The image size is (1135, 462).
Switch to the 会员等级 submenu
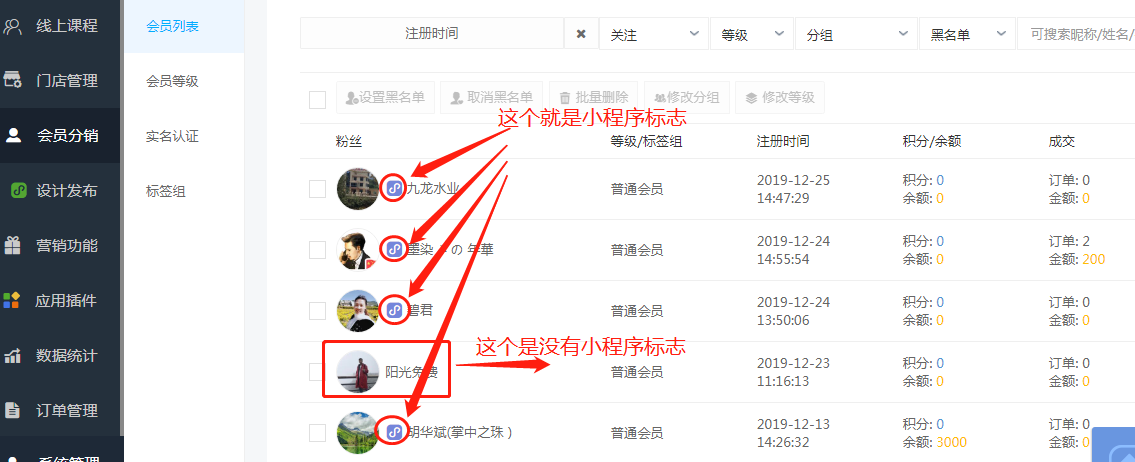(172, 81)
